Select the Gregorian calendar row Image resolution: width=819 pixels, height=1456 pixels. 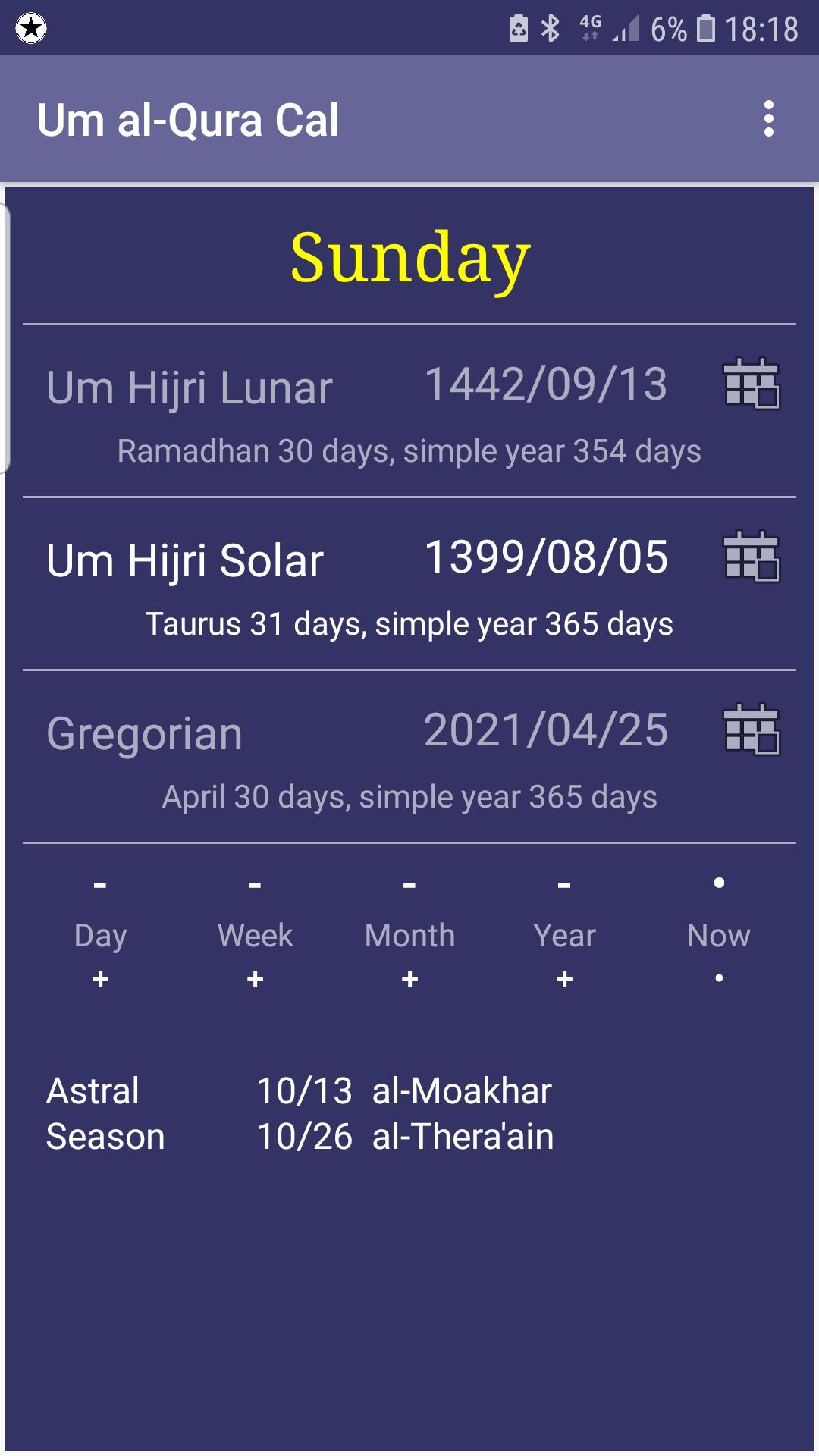409,757
